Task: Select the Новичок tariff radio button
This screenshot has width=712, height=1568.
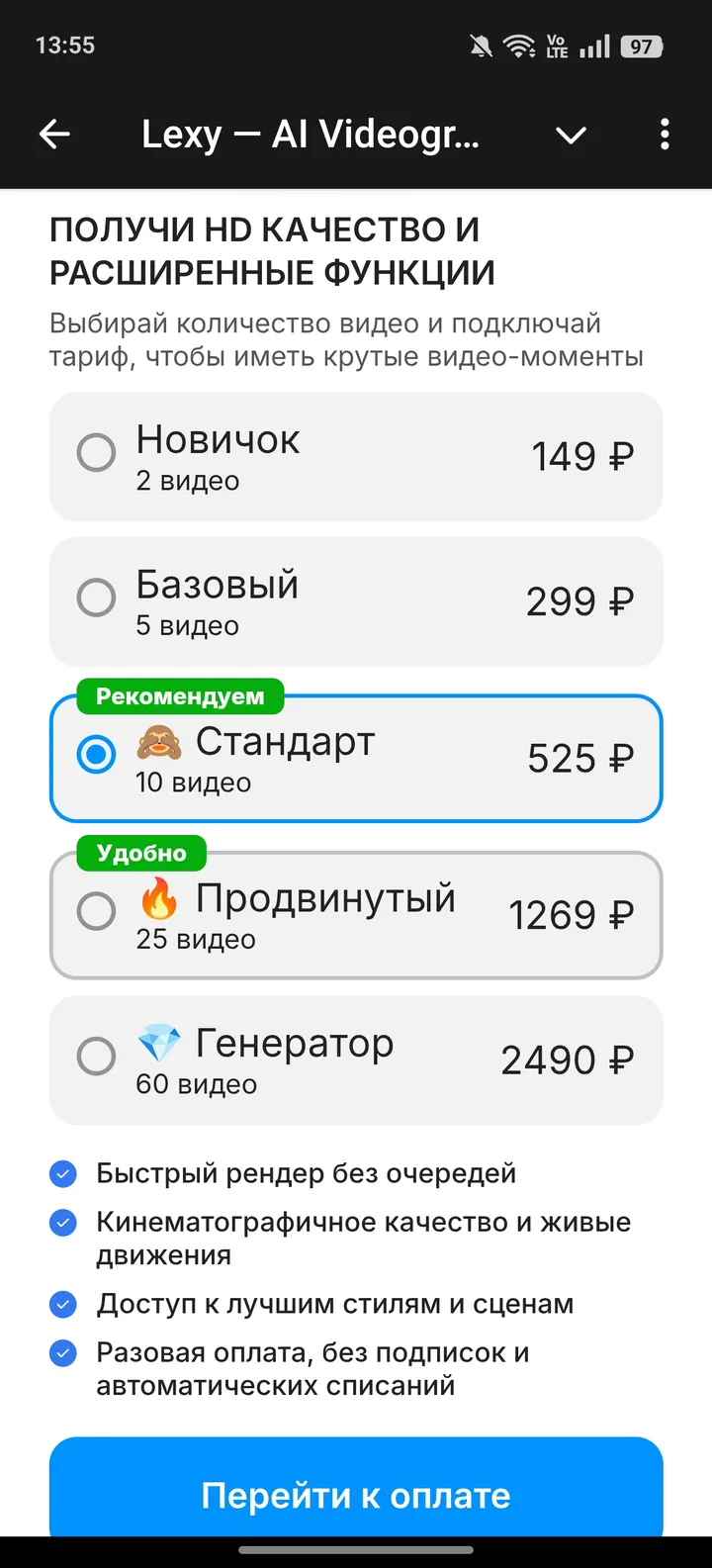Action: tap(96, 453)
